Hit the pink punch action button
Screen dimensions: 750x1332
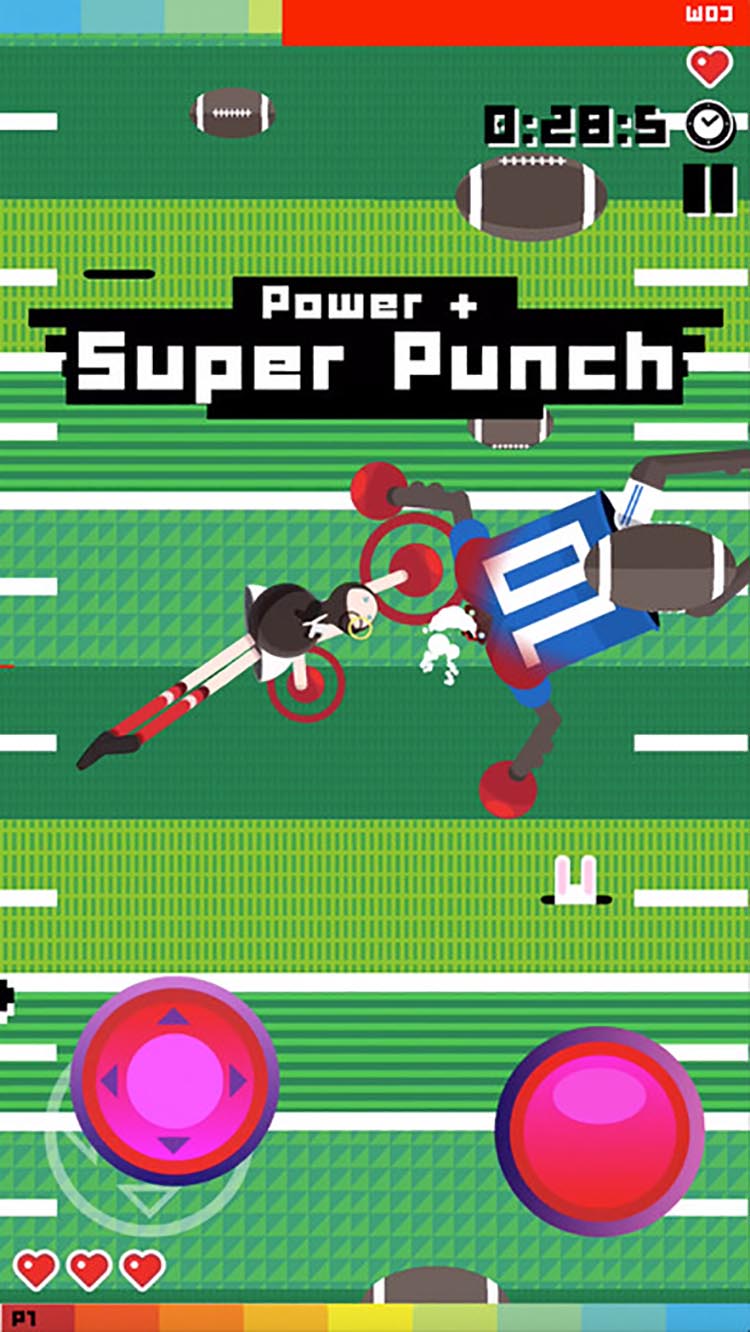600,1130
